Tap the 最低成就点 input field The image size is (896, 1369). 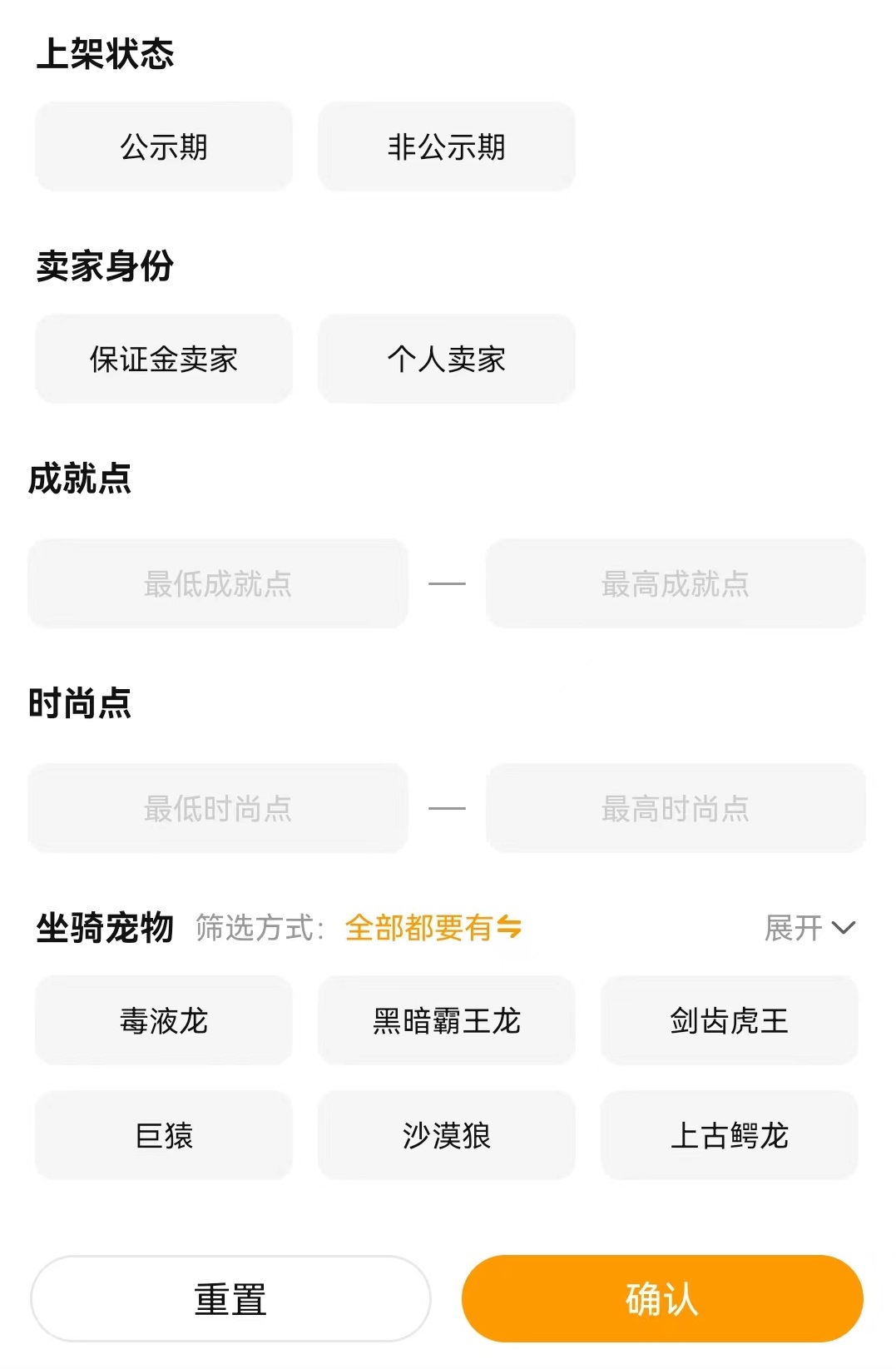click(218, 583)
